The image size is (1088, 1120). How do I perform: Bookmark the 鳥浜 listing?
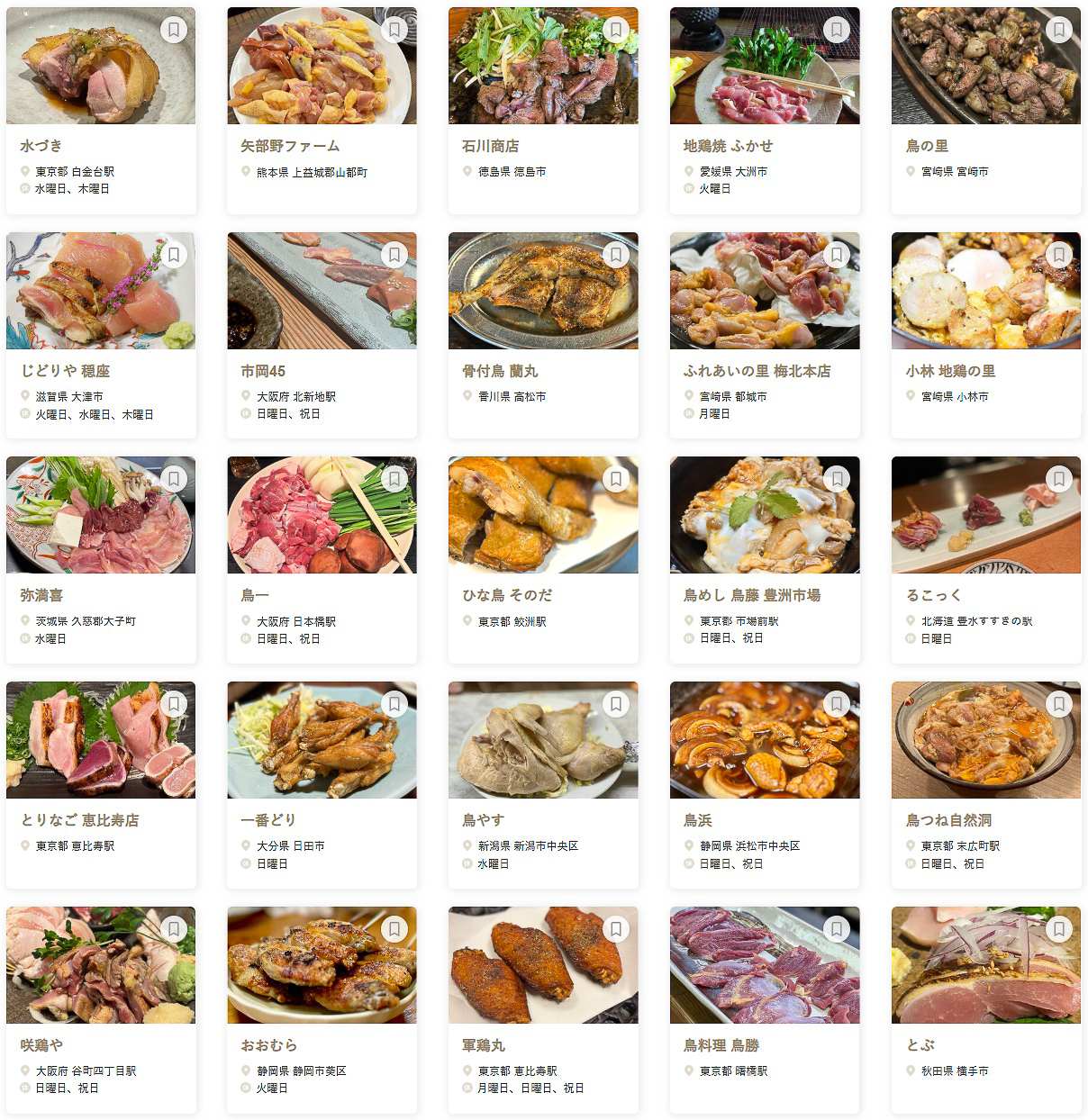pyautogui.click(x=837, y=705)
